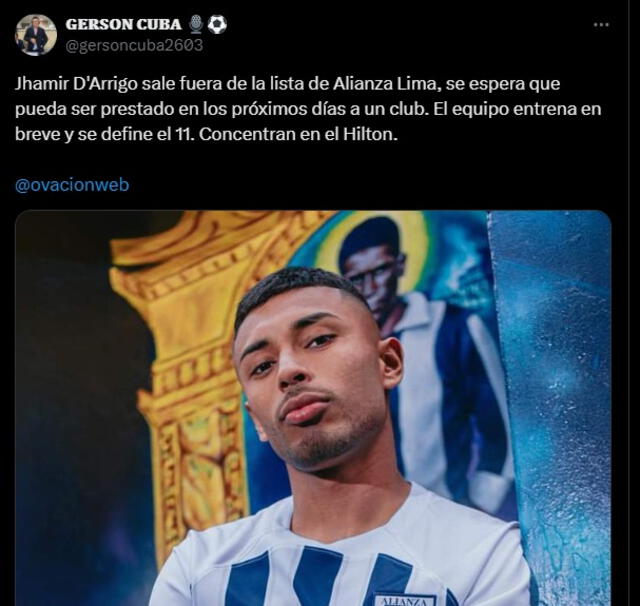Open the @gersoncuba2603 profile handle
This screenshot has width=640, height=606.
point(134,45)
